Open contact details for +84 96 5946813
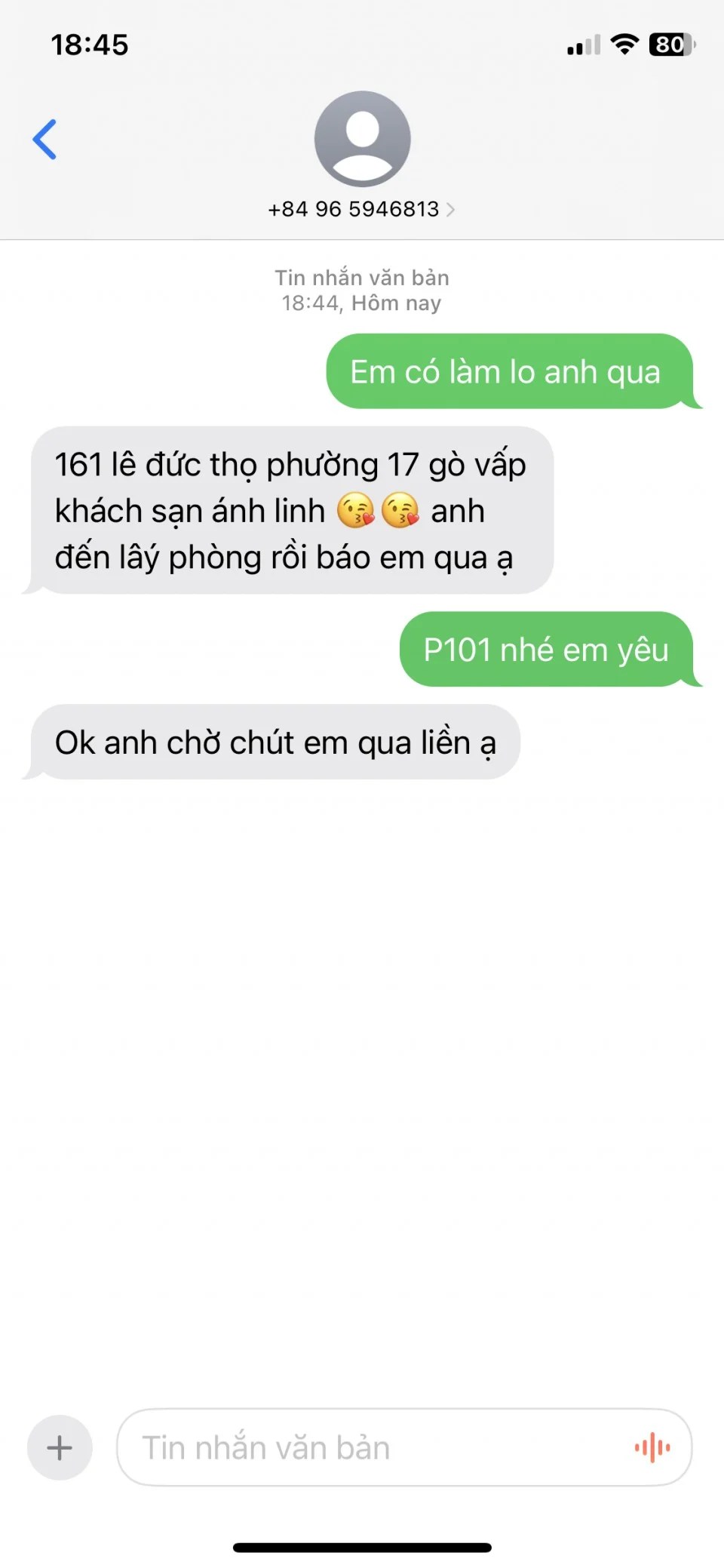This screenshot has height=1568, width=724. (x=361, y=209)
